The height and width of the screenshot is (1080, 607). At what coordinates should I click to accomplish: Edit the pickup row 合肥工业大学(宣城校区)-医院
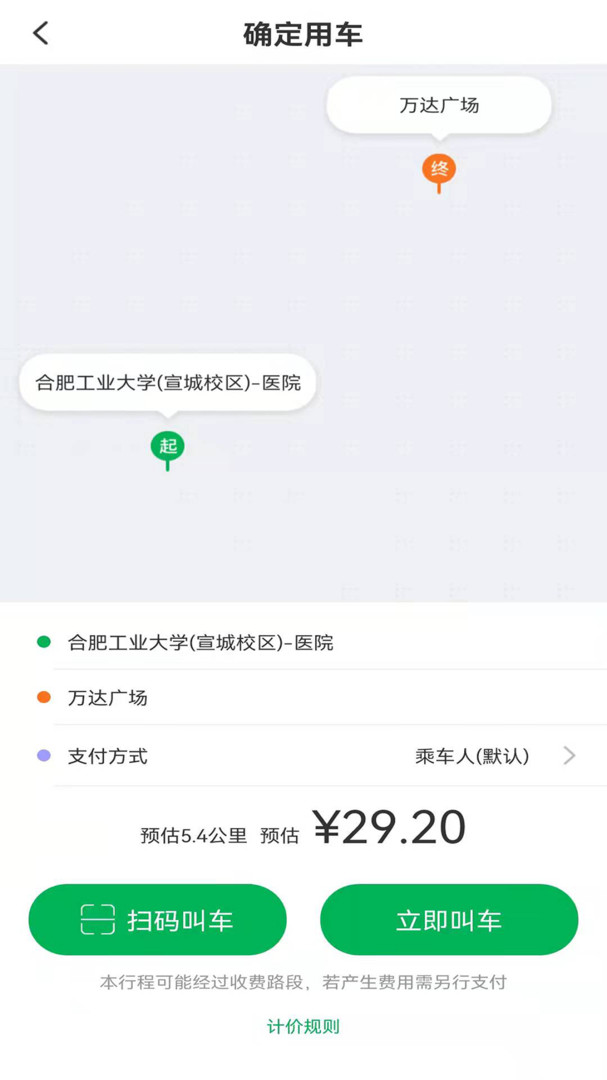click(x=303, y=643)
